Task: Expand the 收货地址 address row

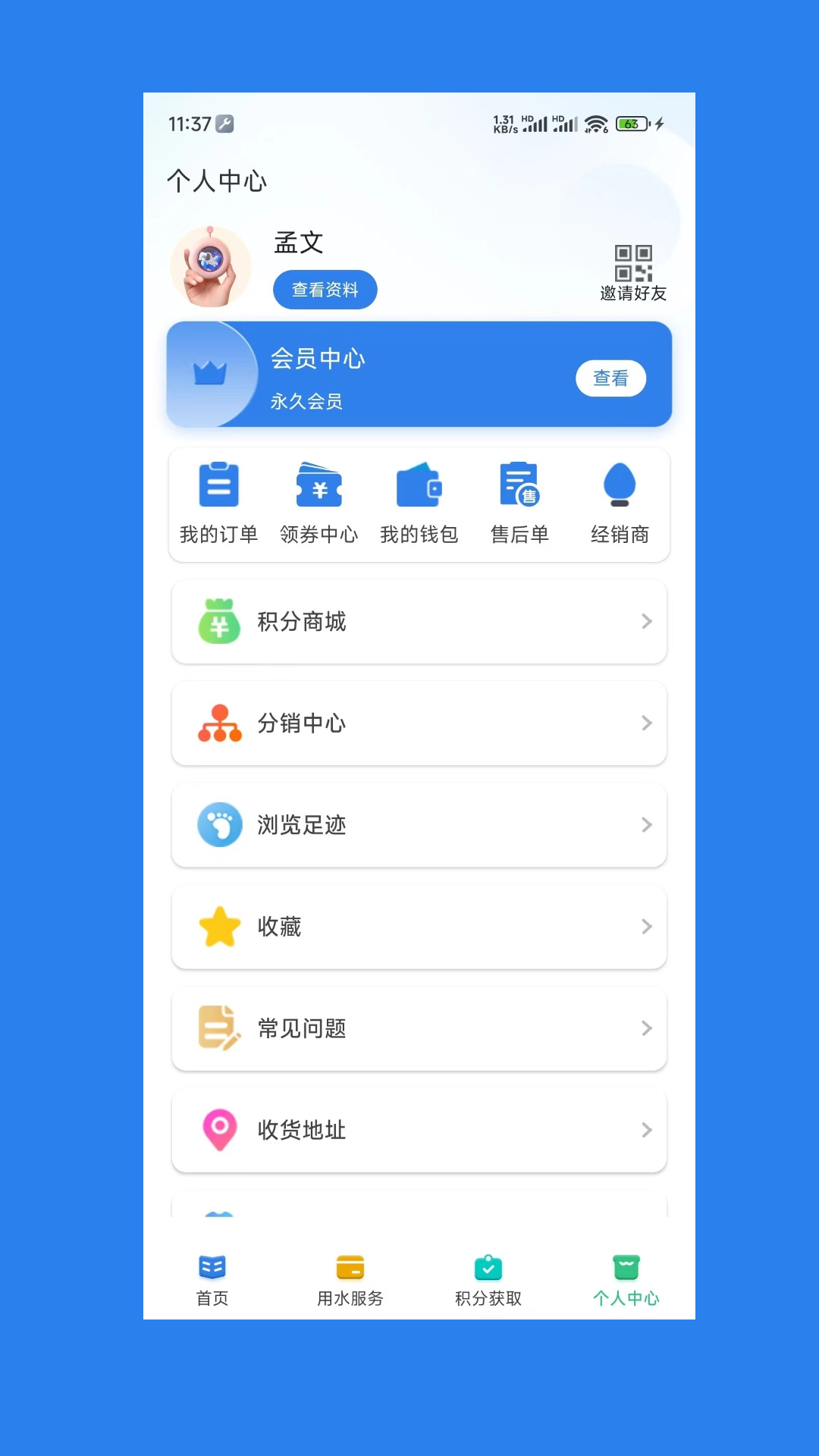Action: [x=419, y=1130]
